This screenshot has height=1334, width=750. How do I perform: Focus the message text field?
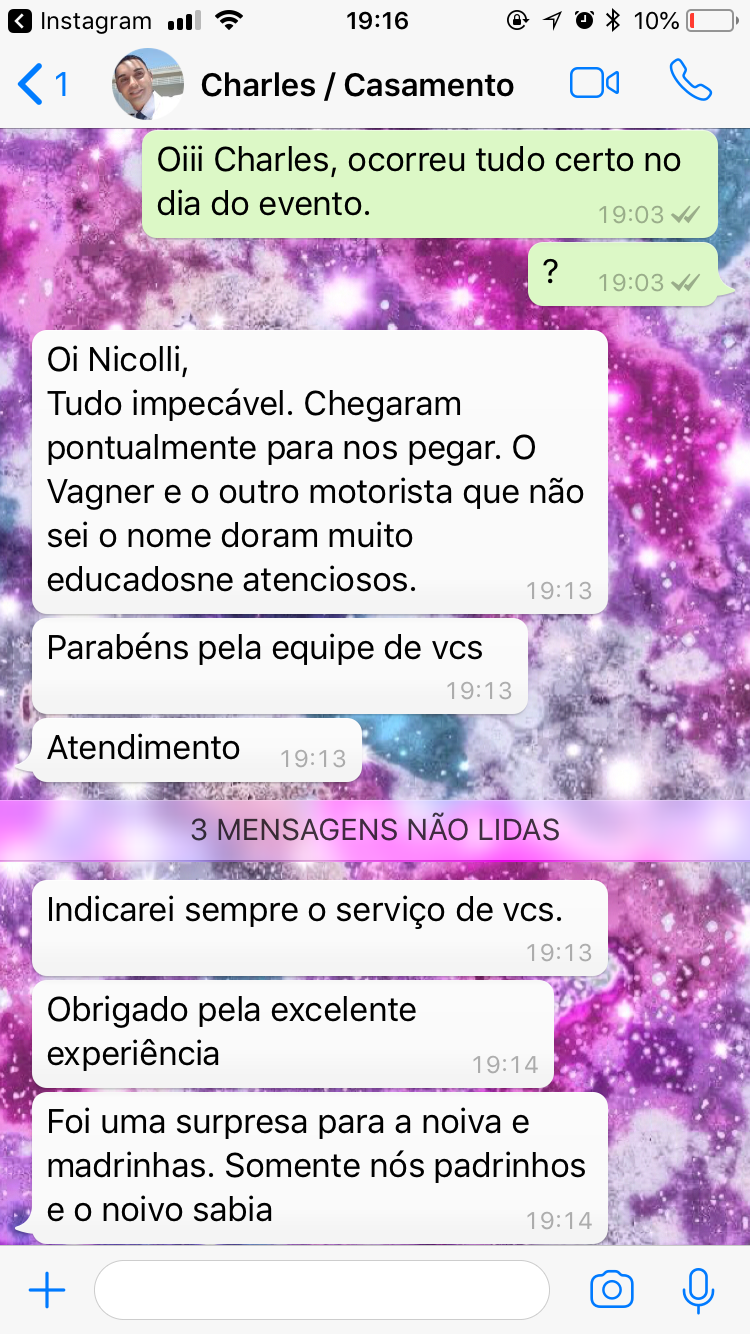pos(322,1290)
